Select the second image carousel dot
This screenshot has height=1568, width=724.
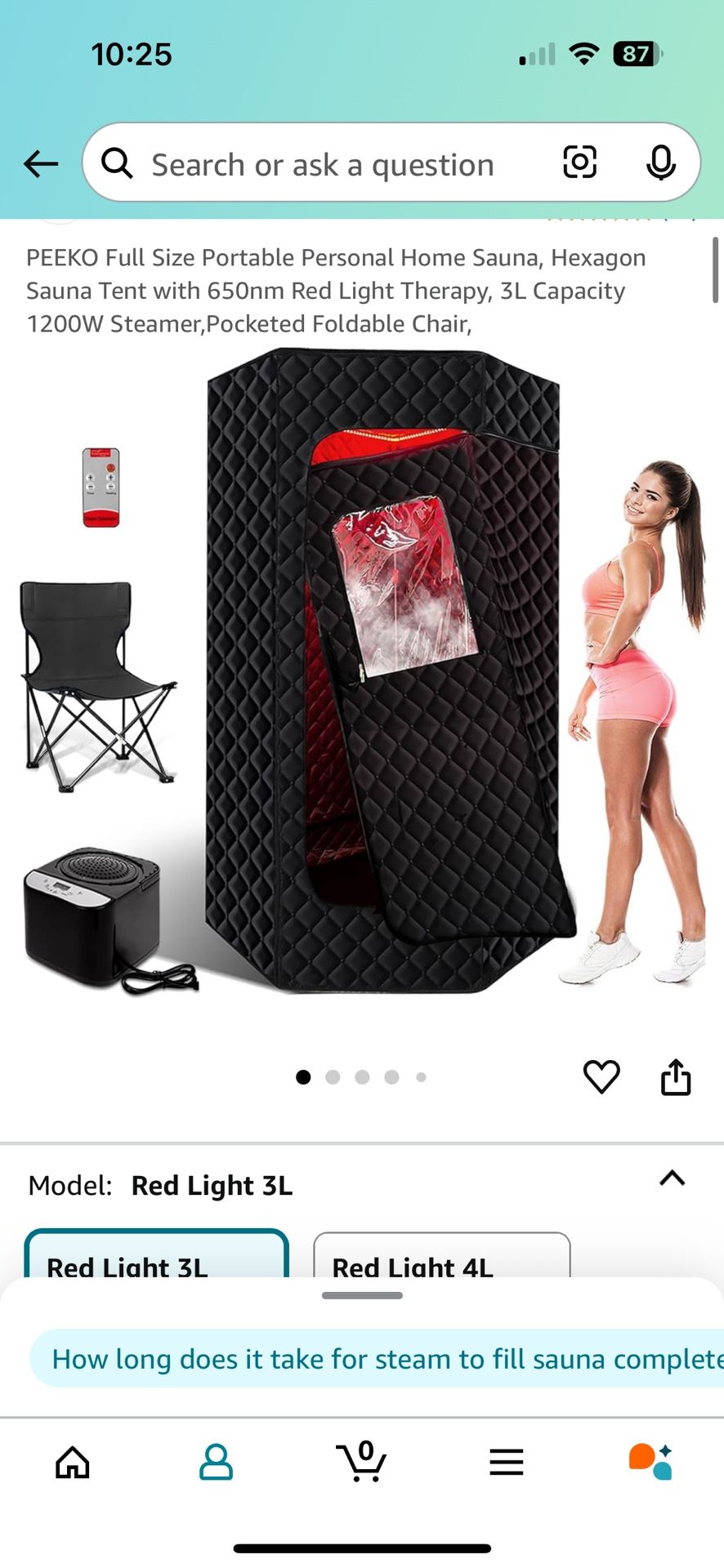333,1076
